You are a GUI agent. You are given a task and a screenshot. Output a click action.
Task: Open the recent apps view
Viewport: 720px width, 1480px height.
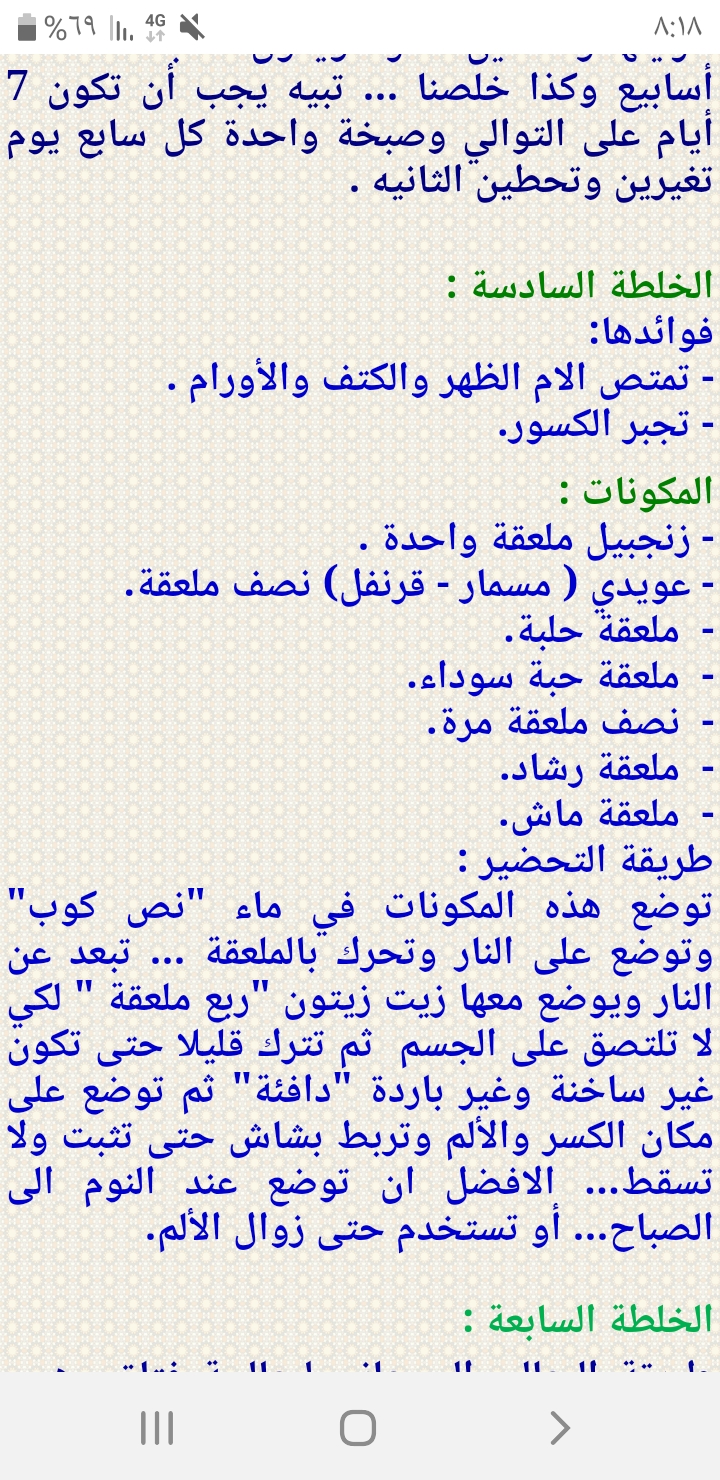tap(157, 1427)
